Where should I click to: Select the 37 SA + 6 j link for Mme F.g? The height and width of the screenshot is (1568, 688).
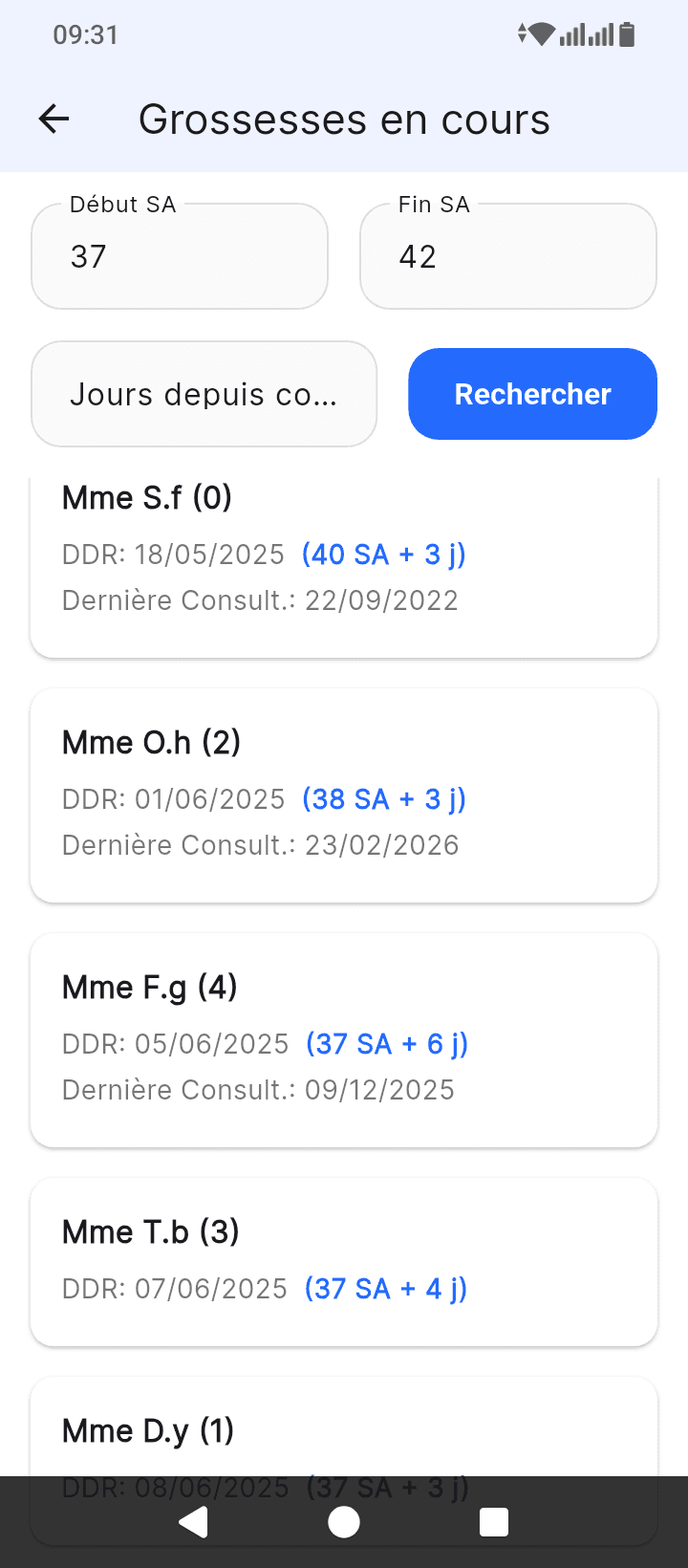coord(386,1043)
